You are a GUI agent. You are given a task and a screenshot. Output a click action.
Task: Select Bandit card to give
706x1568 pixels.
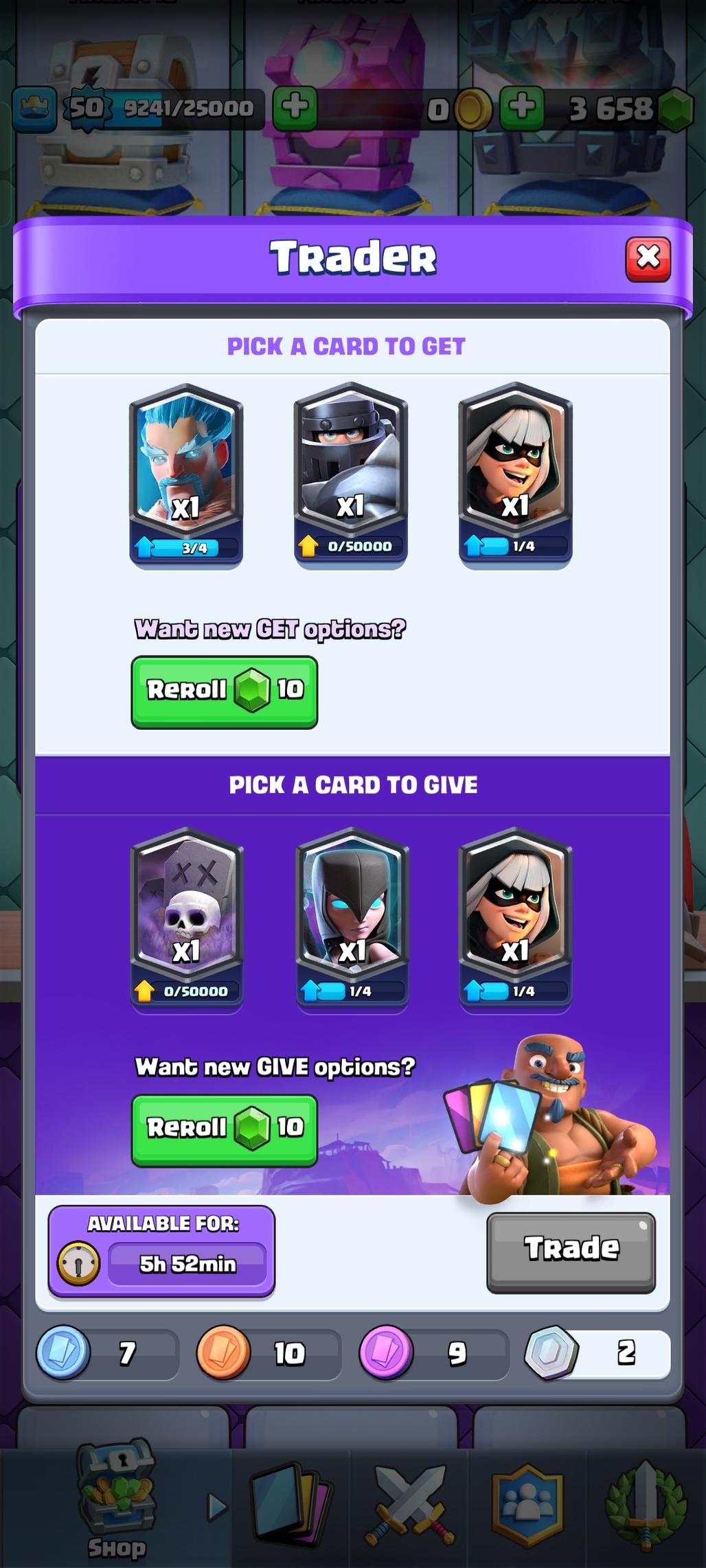(x=515, y=919)
